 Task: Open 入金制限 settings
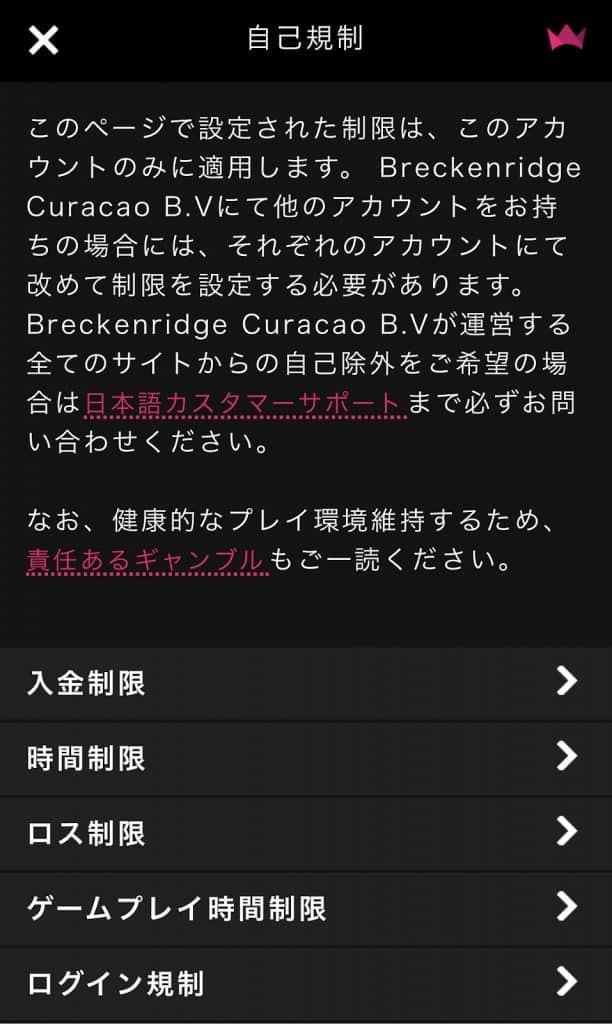[305, 683]
